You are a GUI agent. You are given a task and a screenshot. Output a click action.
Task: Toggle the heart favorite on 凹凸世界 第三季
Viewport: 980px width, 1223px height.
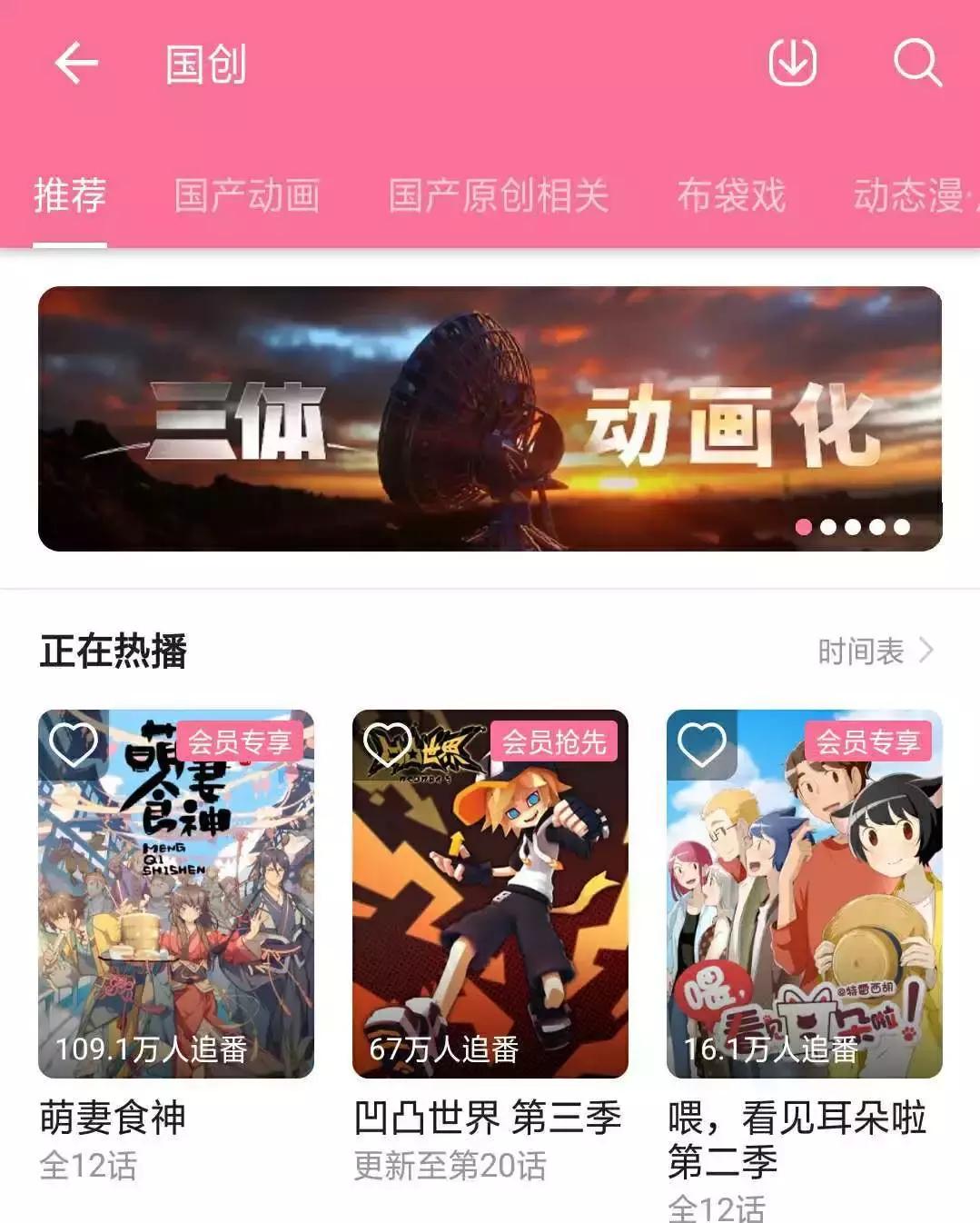click(390, 742)
